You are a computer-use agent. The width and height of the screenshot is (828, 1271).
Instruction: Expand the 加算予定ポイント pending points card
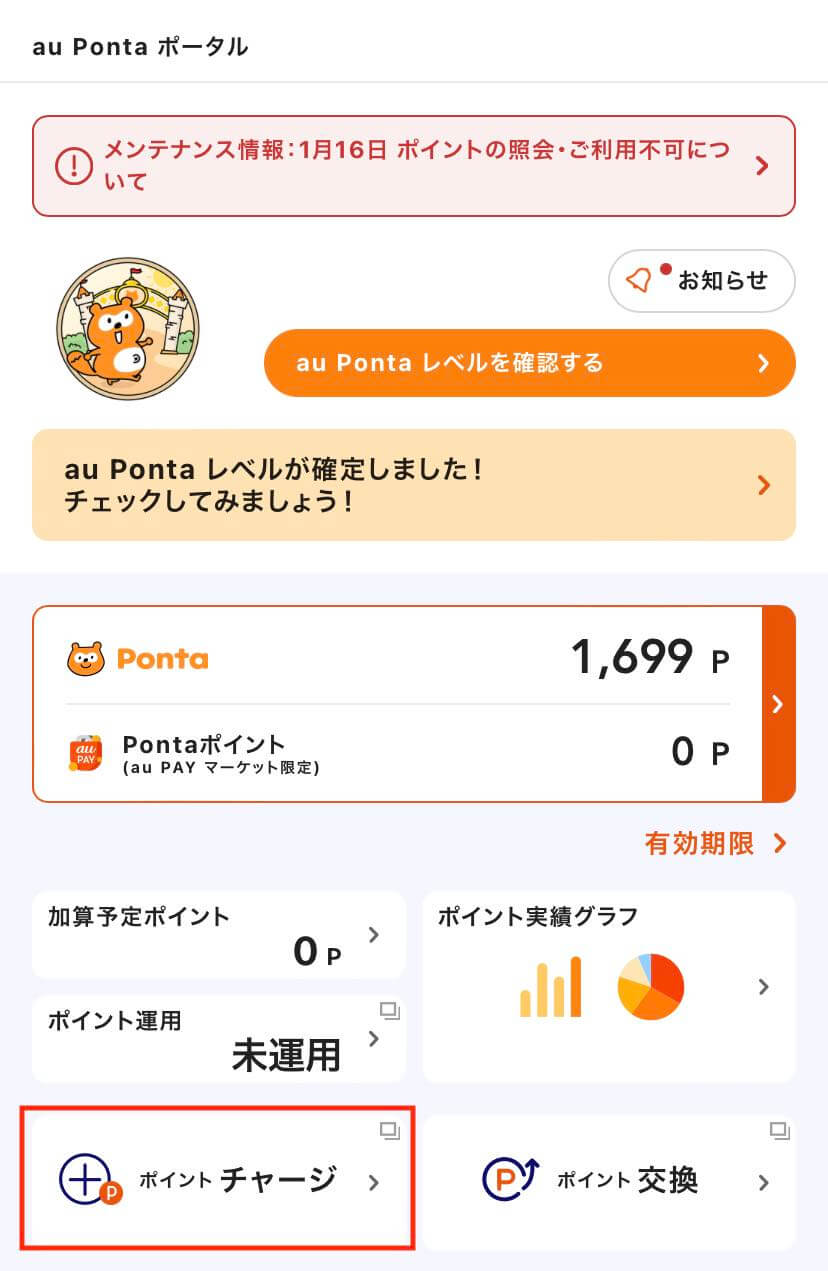click(x=218, y=934)
